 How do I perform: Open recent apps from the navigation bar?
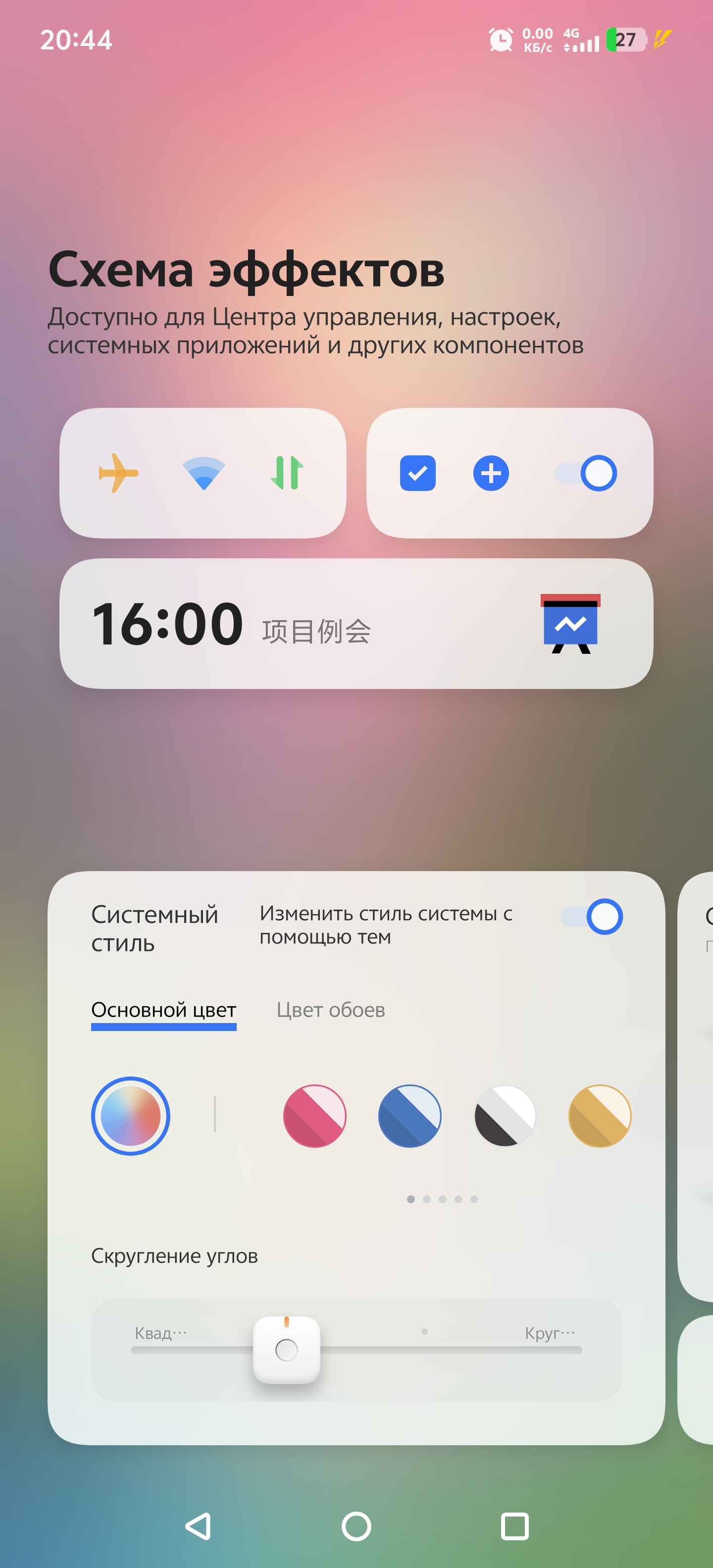(x=514, y=1526)
